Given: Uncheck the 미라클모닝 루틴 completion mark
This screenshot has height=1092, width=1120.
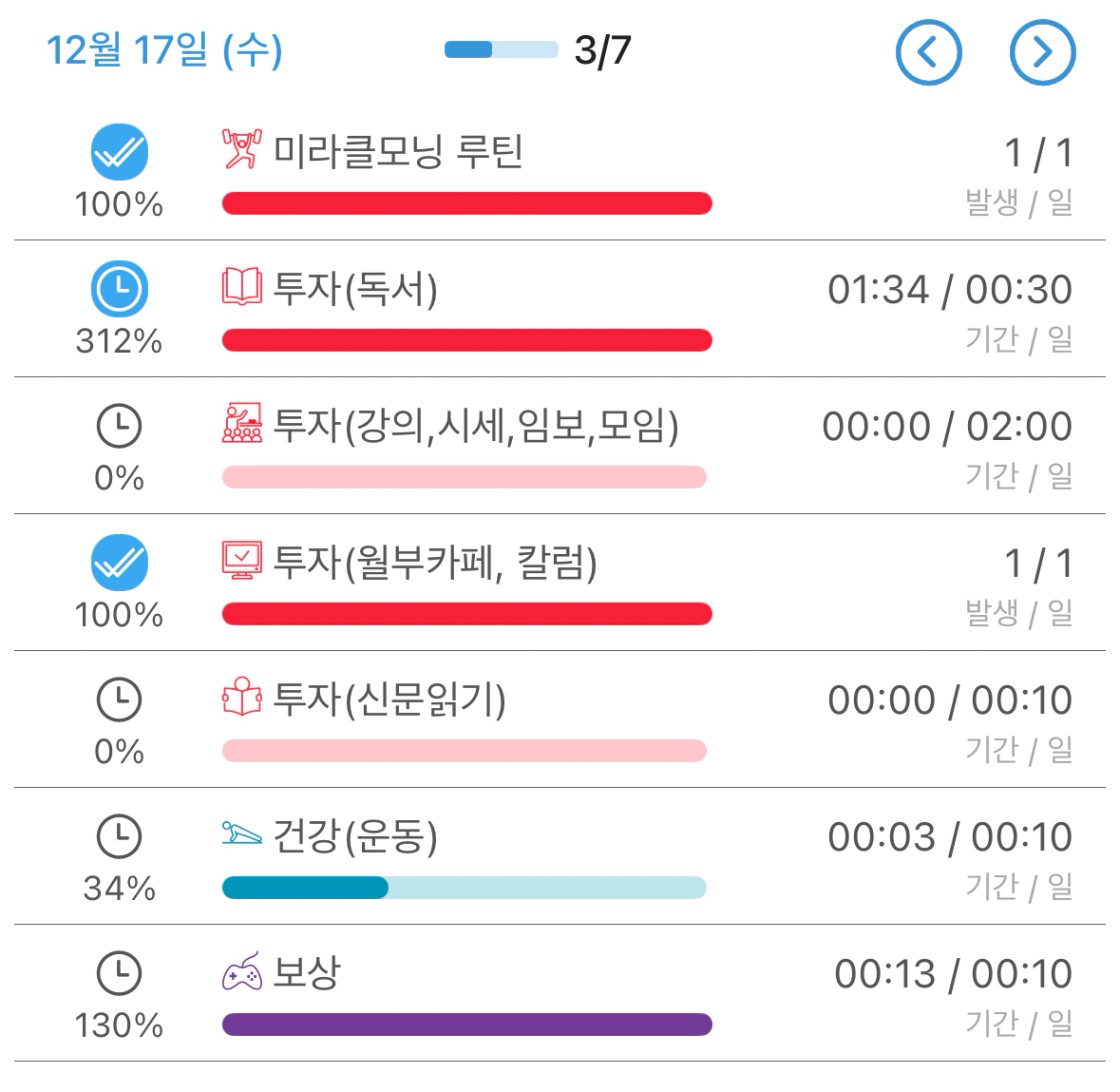Looking at the screenshot, I should pos(120,154).
